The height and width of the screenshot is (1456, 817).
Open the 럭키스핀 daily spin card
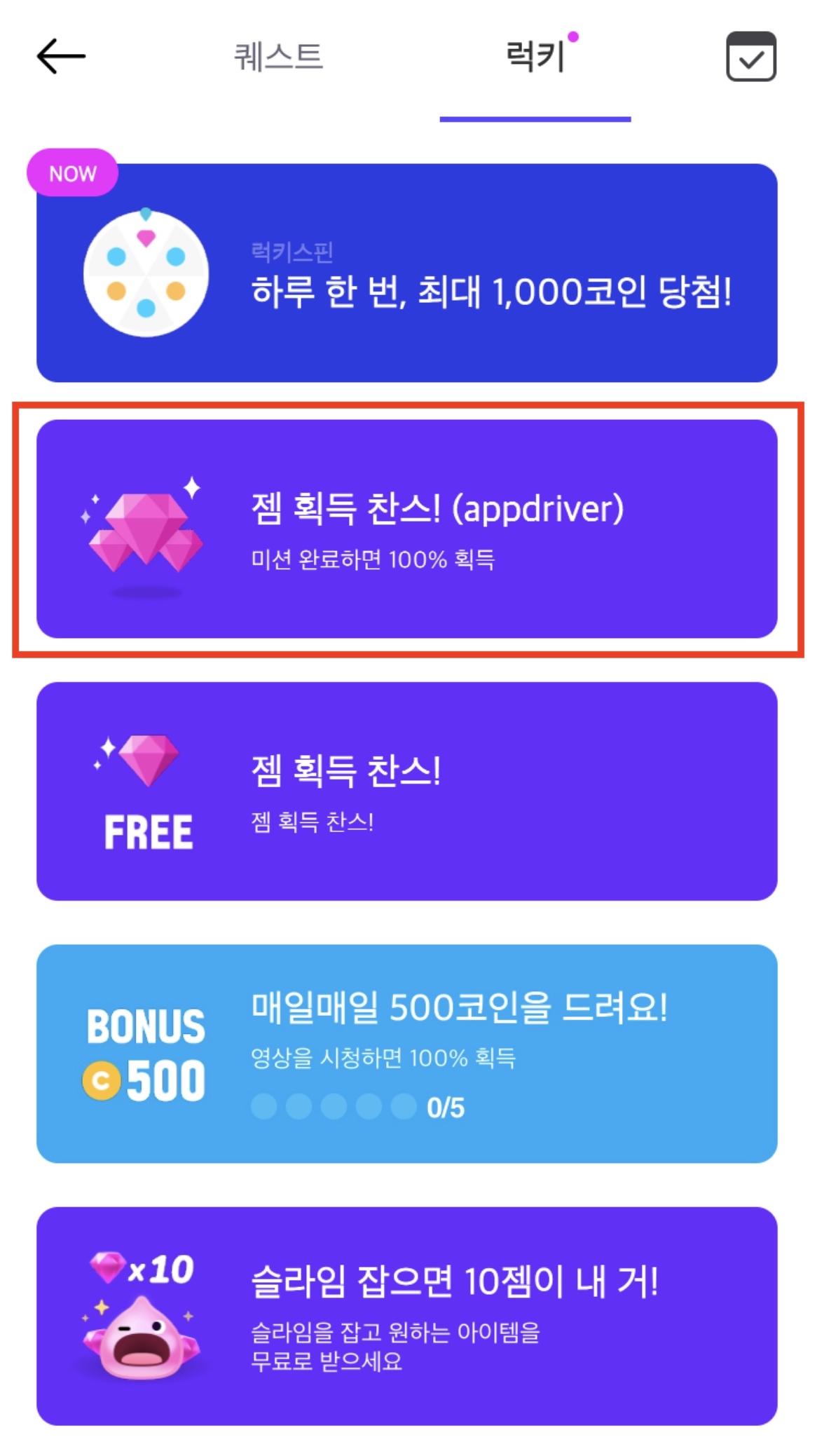(406, 273)
